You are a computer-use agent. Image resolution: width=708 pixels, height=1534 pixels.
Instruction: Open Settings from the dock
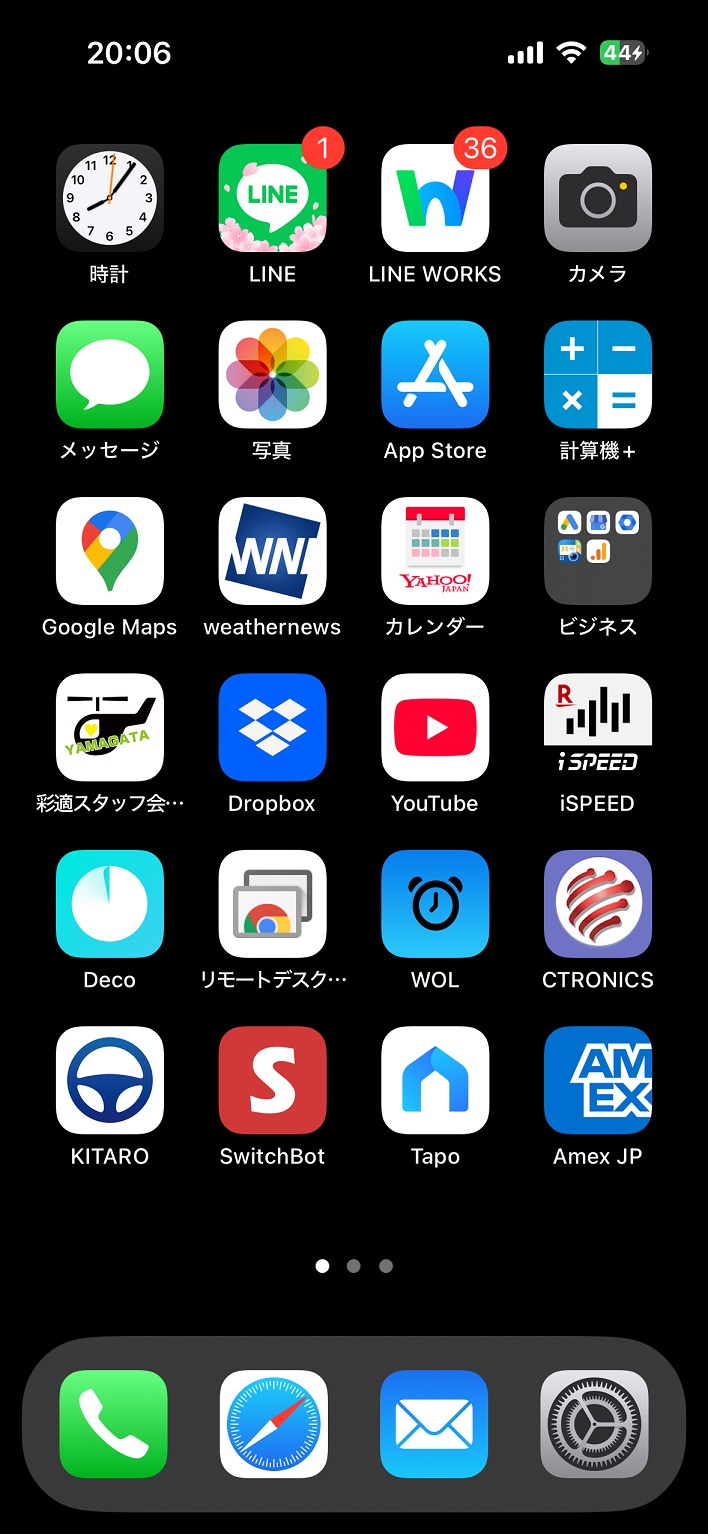594,1423
